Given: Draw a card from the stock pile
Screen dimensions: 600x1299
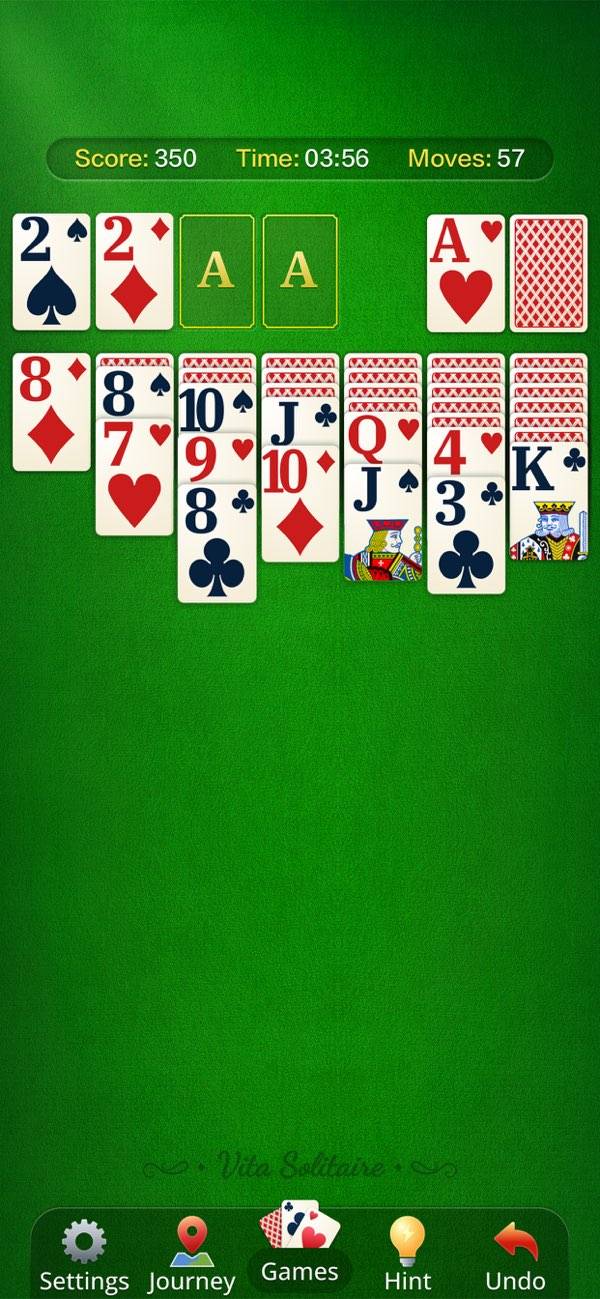Looking at the screenshot, I should (548, 272).
